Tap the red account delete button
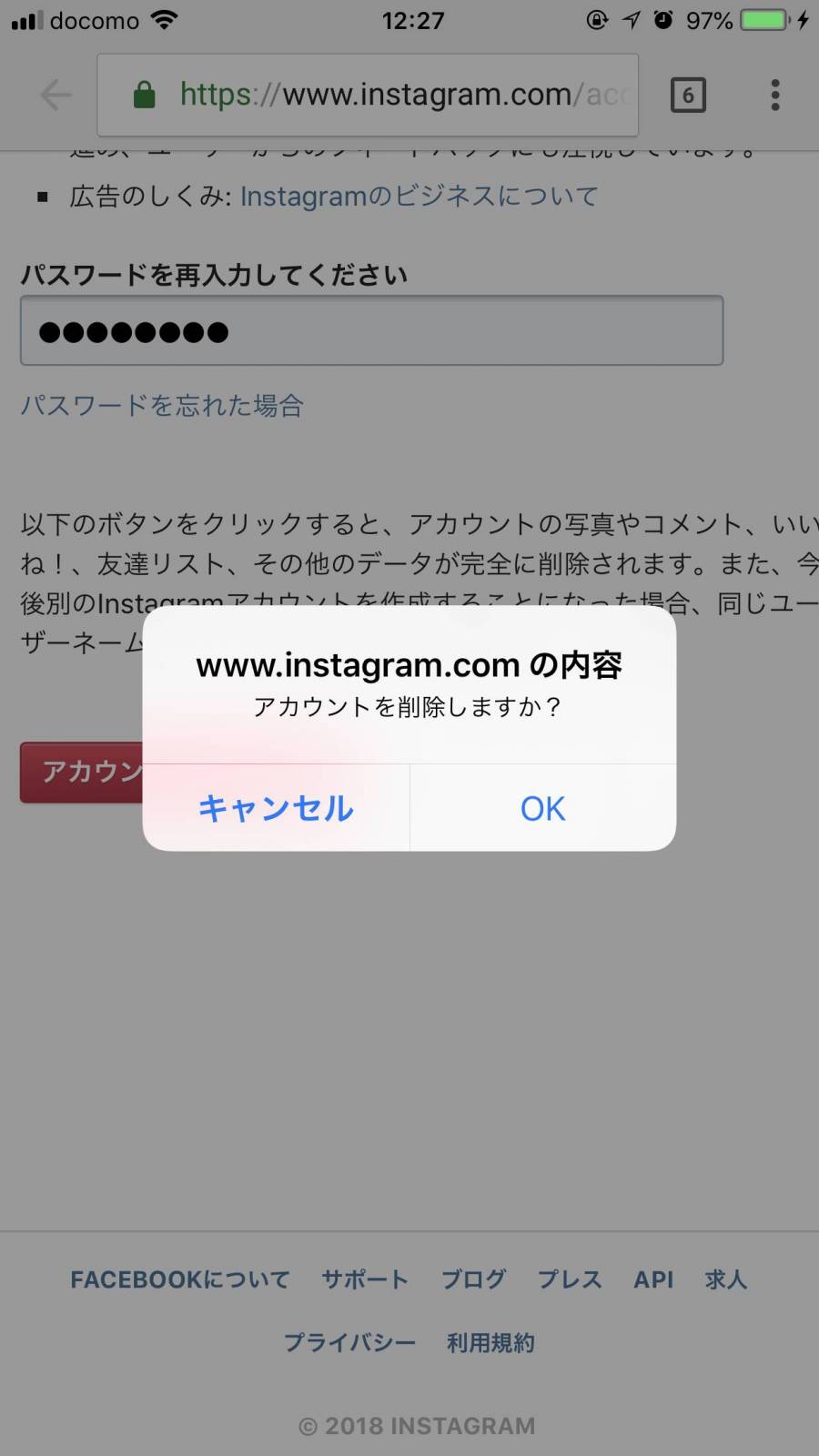The image size is (819, 1456). coord(82,772)
